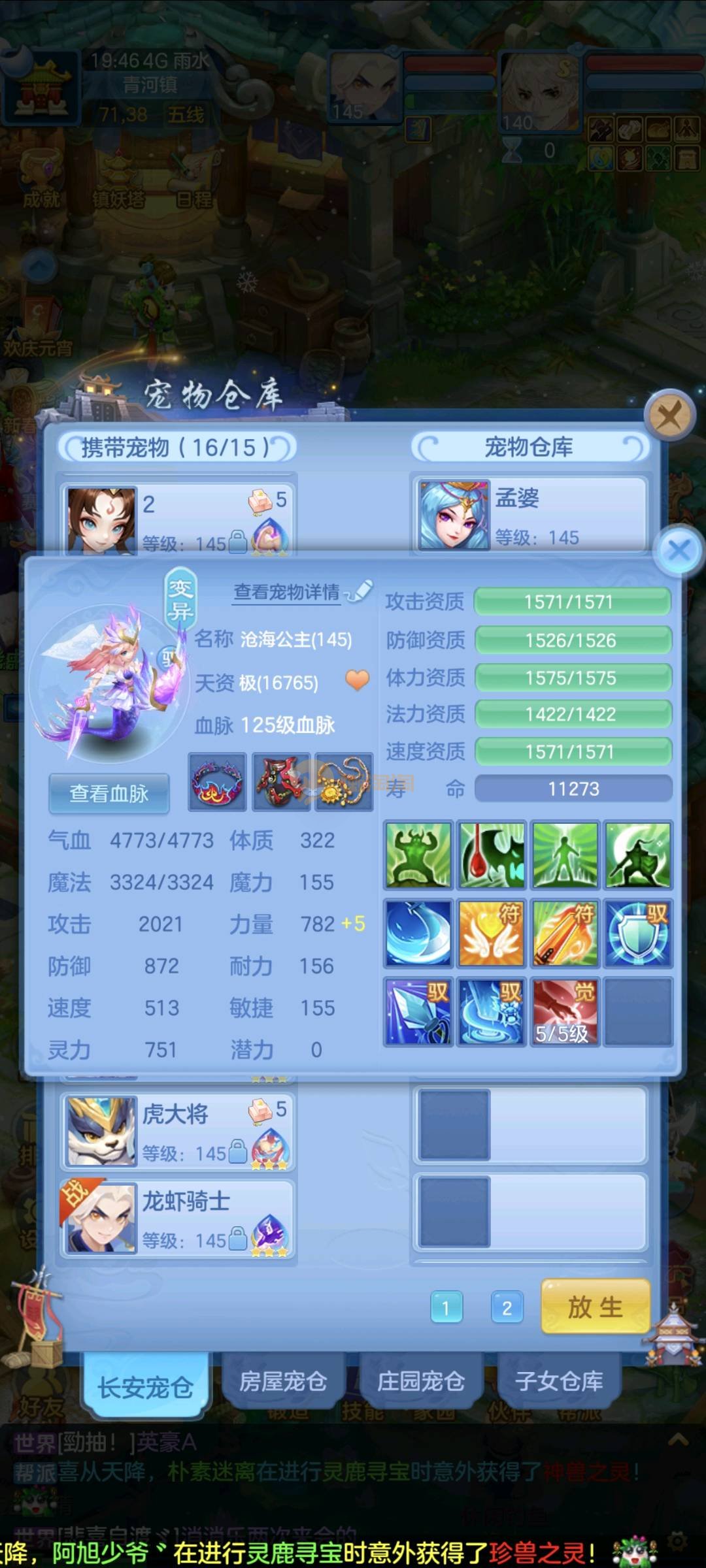Tap the heart icon beside 天资
The height and width of the screenshot is (1568, 706).
pyautogui.click(x=357, y=680)
